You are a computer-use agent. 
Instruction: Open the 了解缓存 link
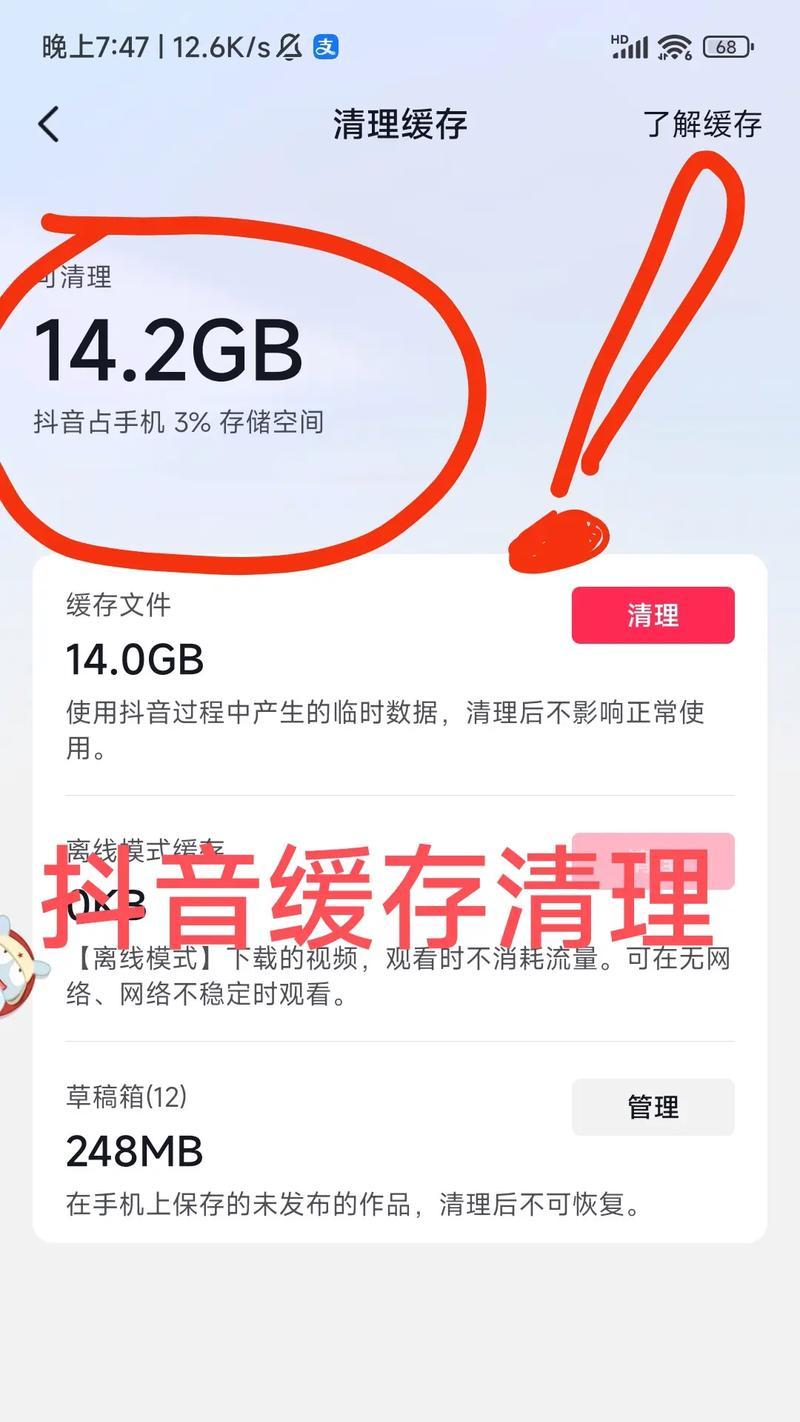[x=702, y=125]
